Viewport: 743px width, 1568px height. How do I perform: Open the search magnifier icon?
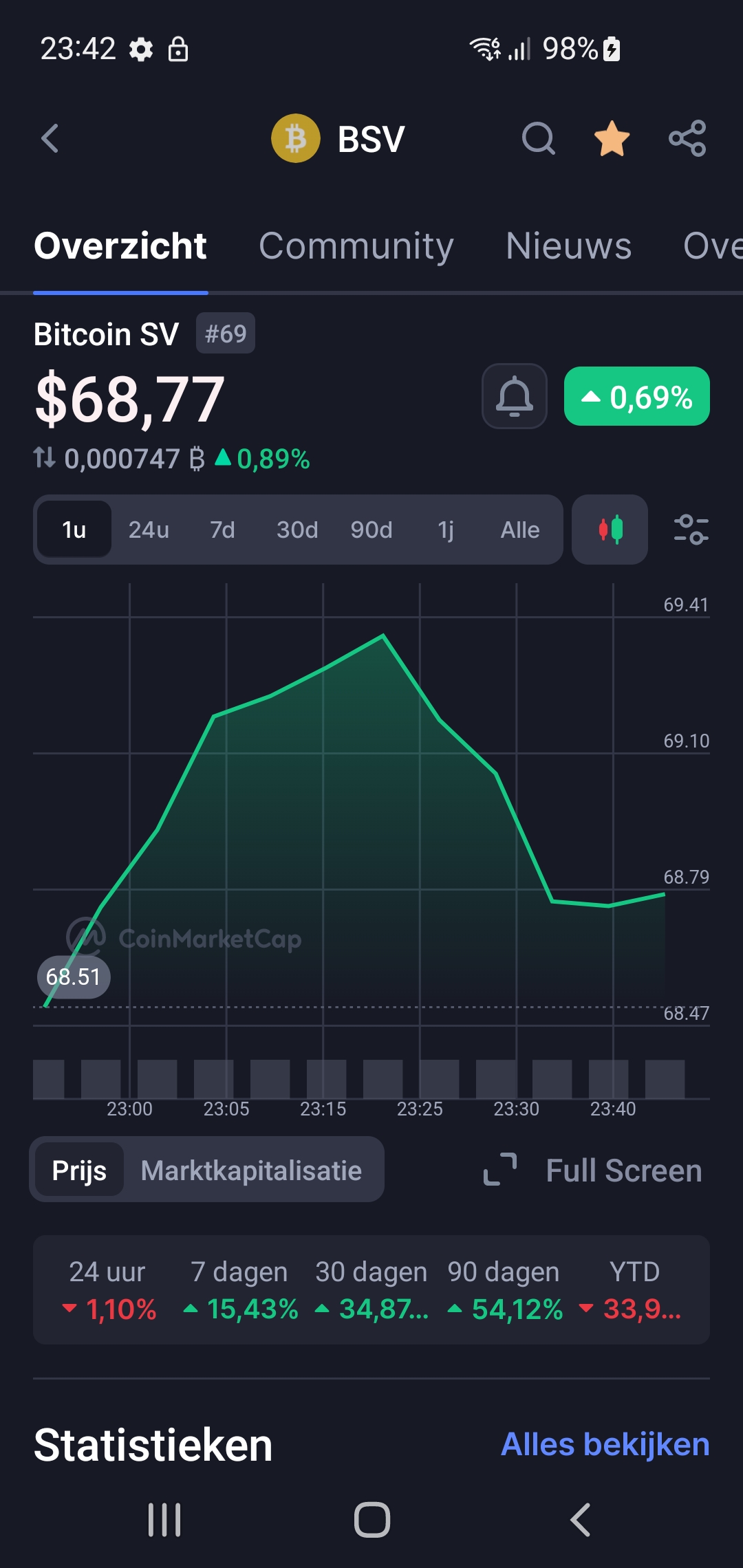(538, 138)
